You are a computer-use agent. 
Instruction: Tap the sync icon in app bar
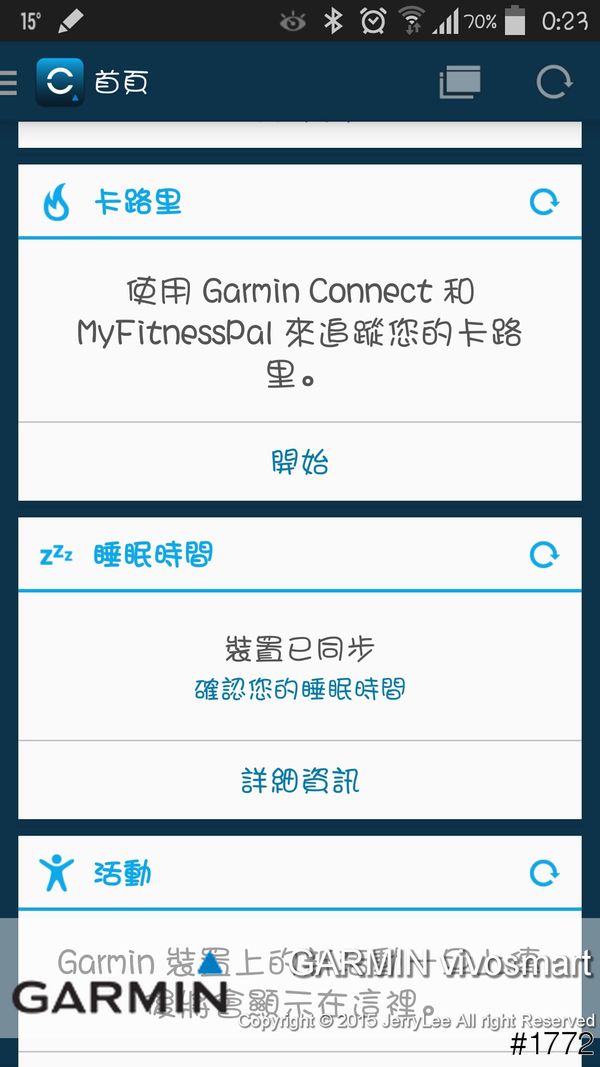point(554,82)
